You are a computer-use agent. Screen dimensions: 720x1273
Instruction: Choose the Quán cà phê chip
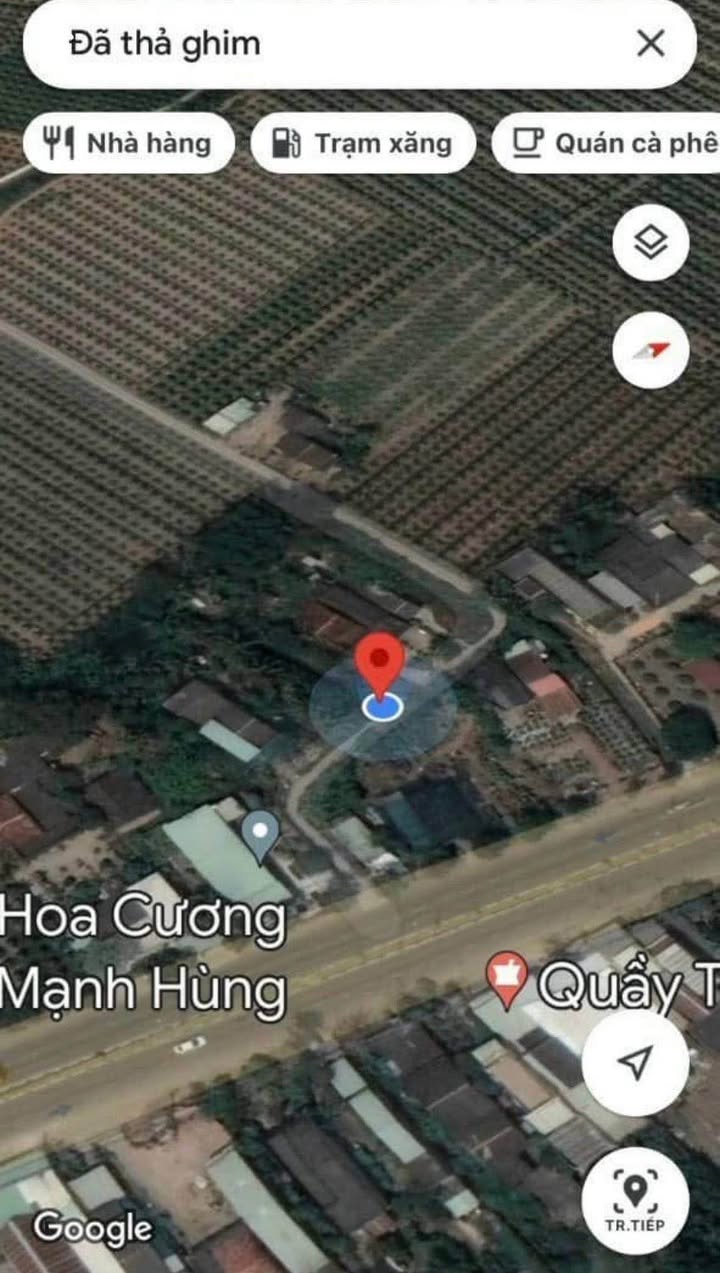606,143
